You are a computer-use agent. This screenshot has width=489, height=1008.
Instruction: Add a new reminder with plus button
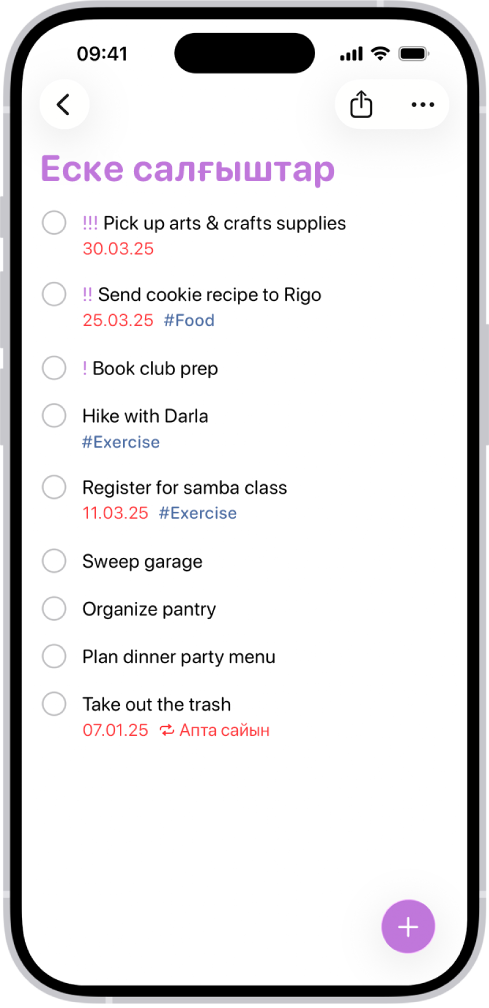408,926
